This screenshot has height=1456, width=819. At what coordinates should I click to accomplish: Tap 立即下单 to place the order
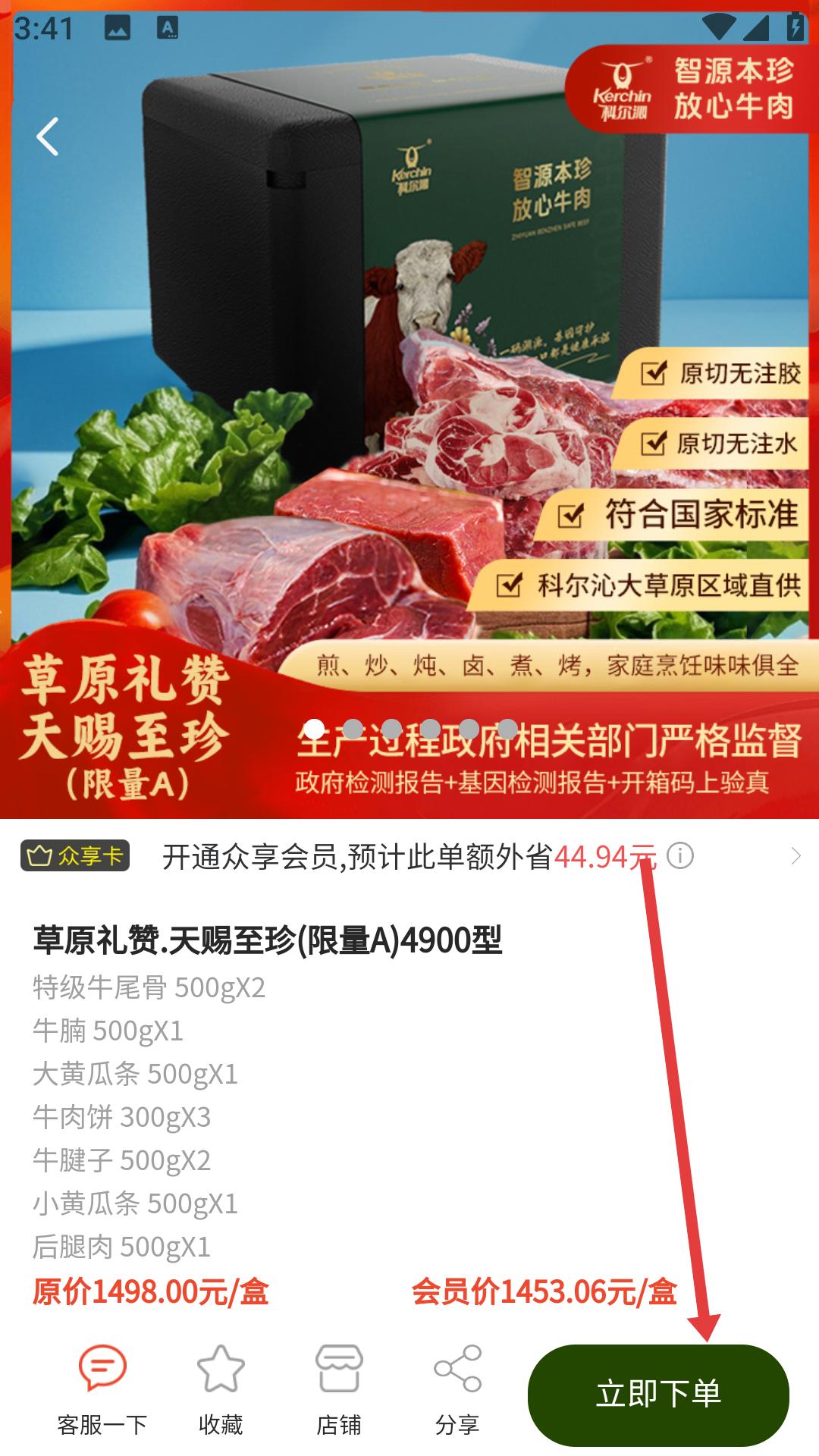[657, 1394]
